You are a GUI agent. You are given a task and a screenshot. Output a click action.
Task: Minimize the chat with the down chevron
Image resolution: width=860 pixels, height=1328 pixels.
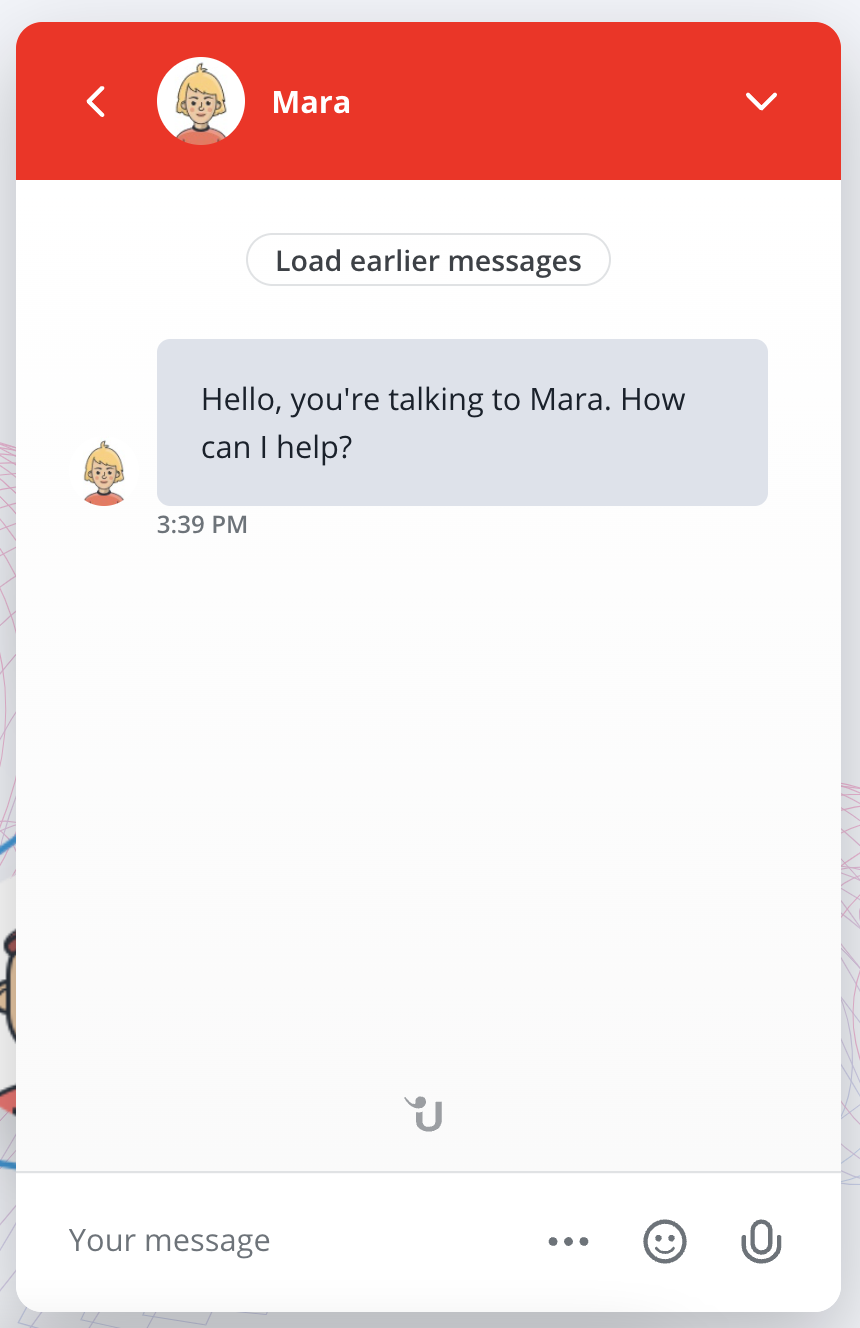[761, 102]
